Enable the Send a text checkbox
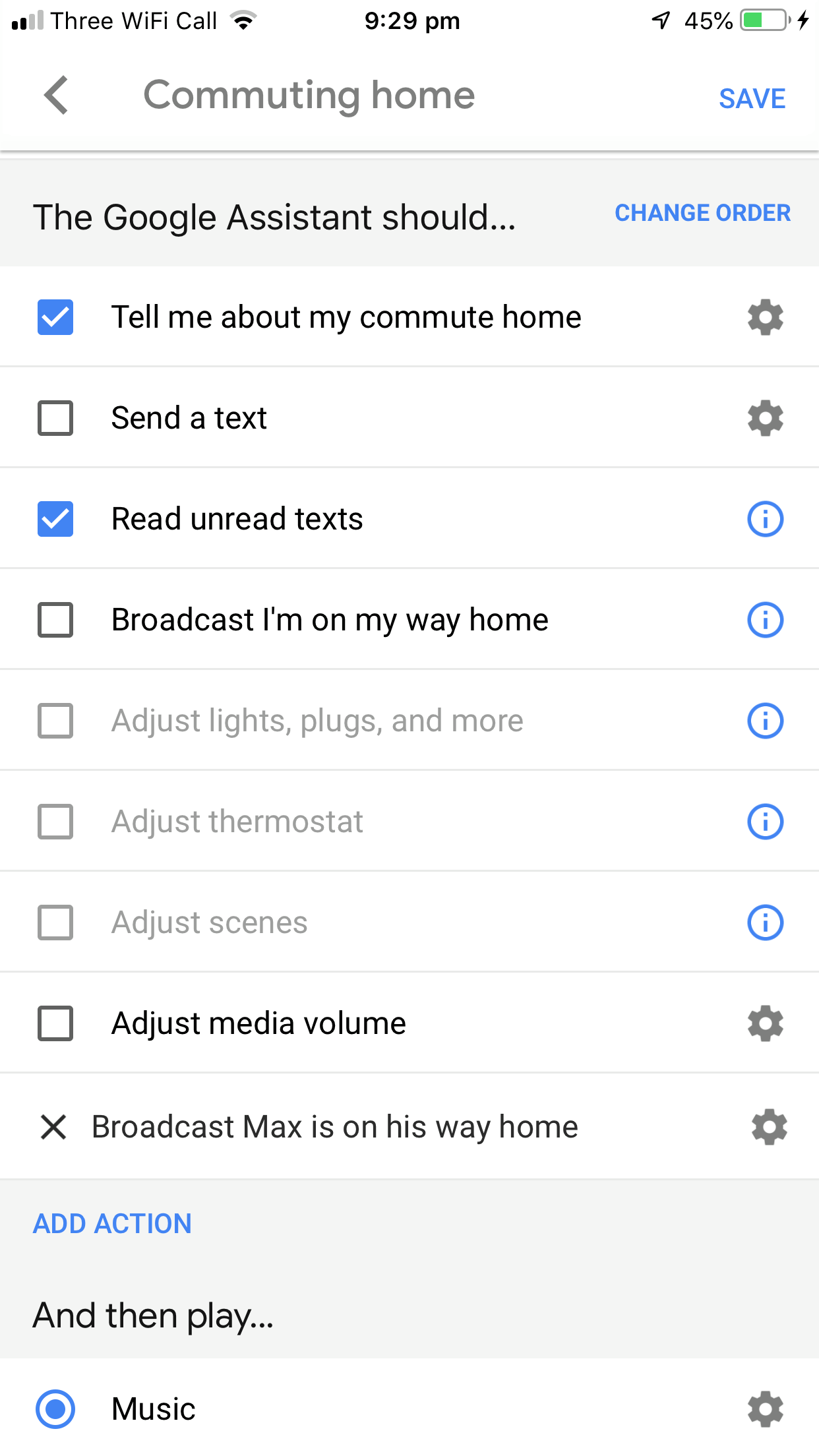 coord(55,418)
